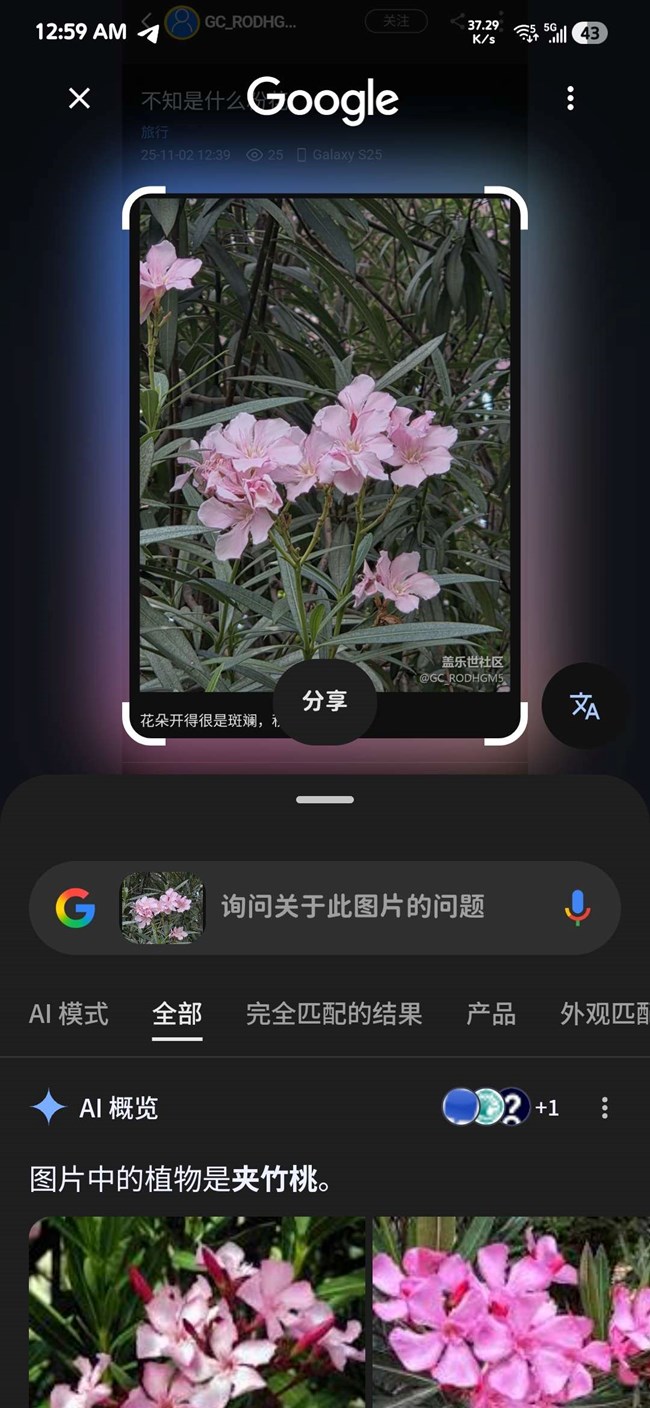Screen dimensions: 650x1408
Task: Select the 全部 tab
Action: [177, 1014]
